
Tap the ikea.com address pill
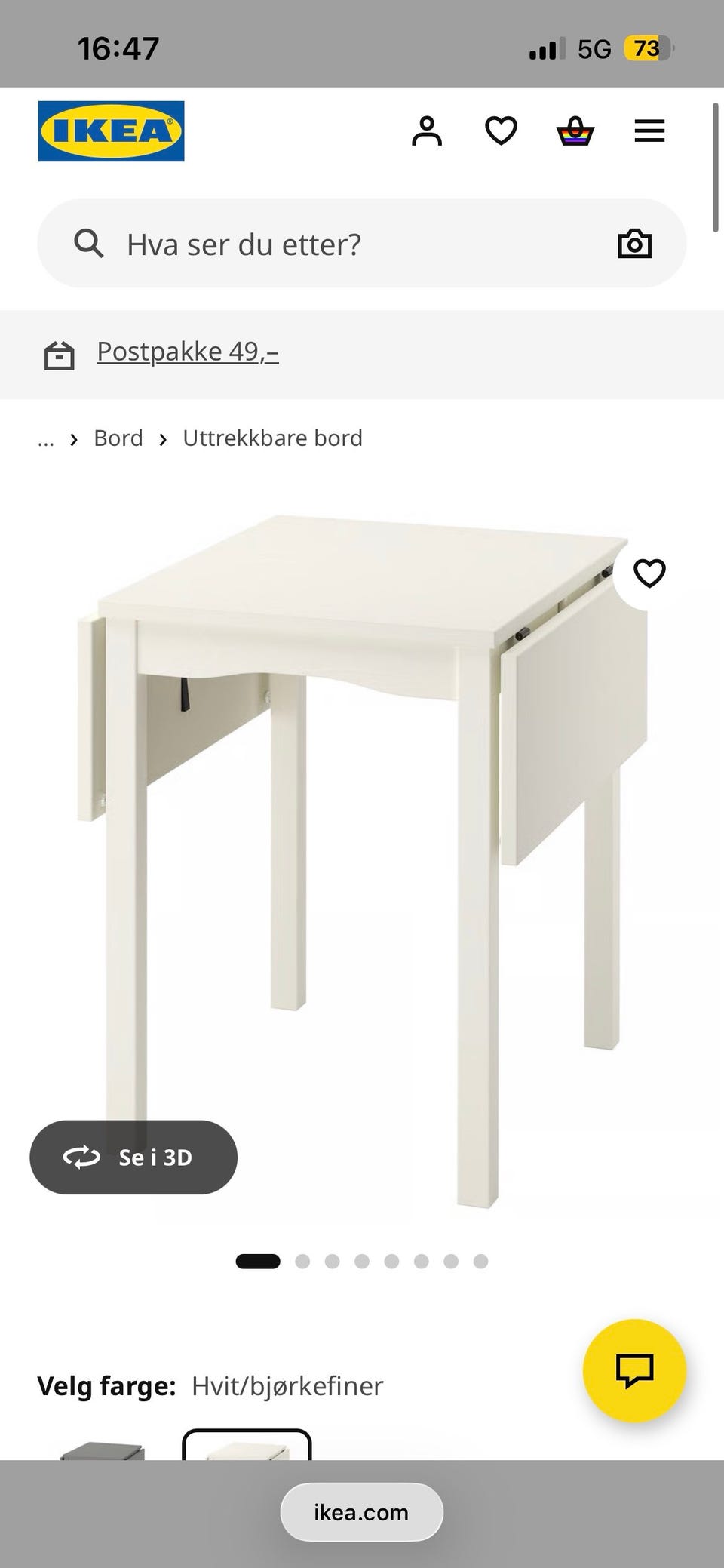tap(362, 1512)
